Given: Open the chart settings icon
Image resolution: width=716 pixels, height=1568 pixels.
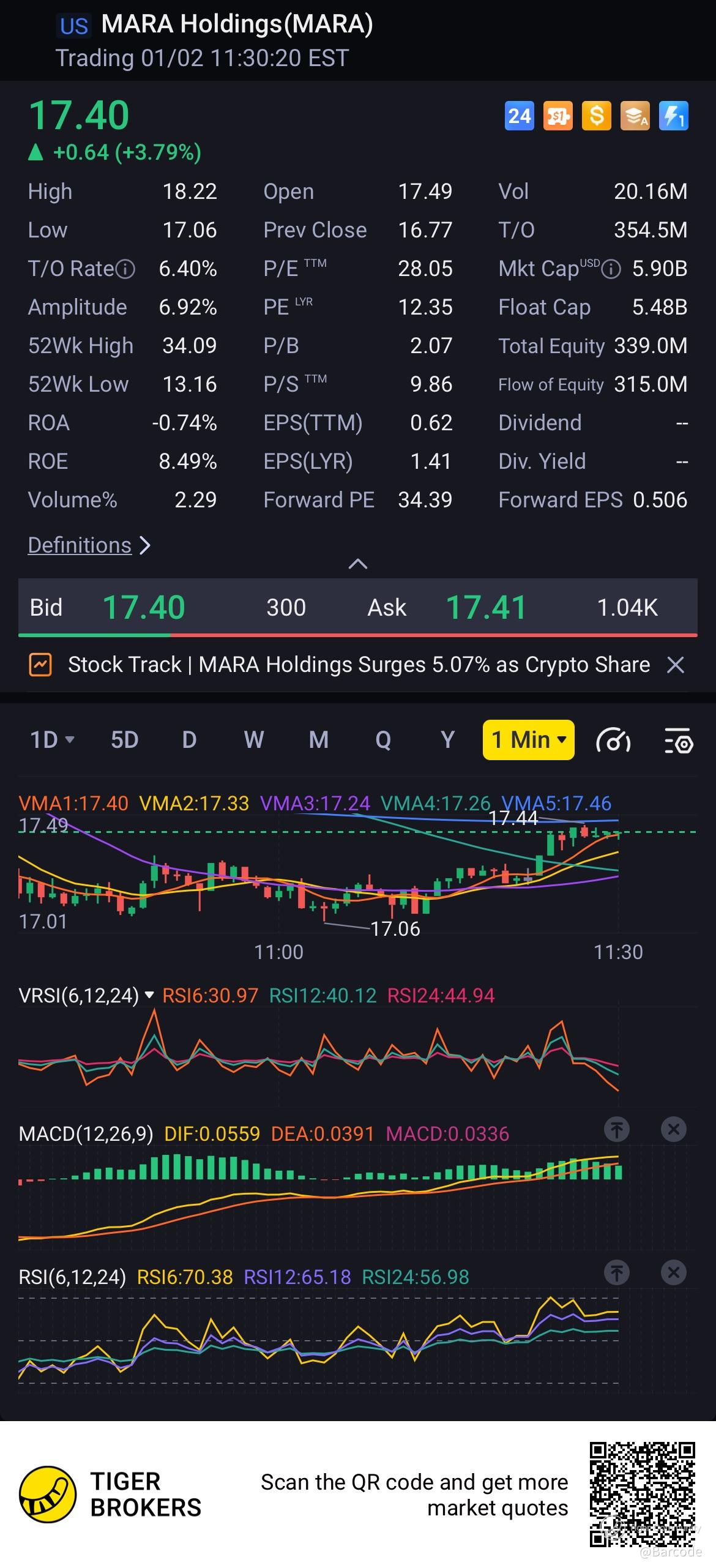Looking at the screenshot, I should pos(679,741).
